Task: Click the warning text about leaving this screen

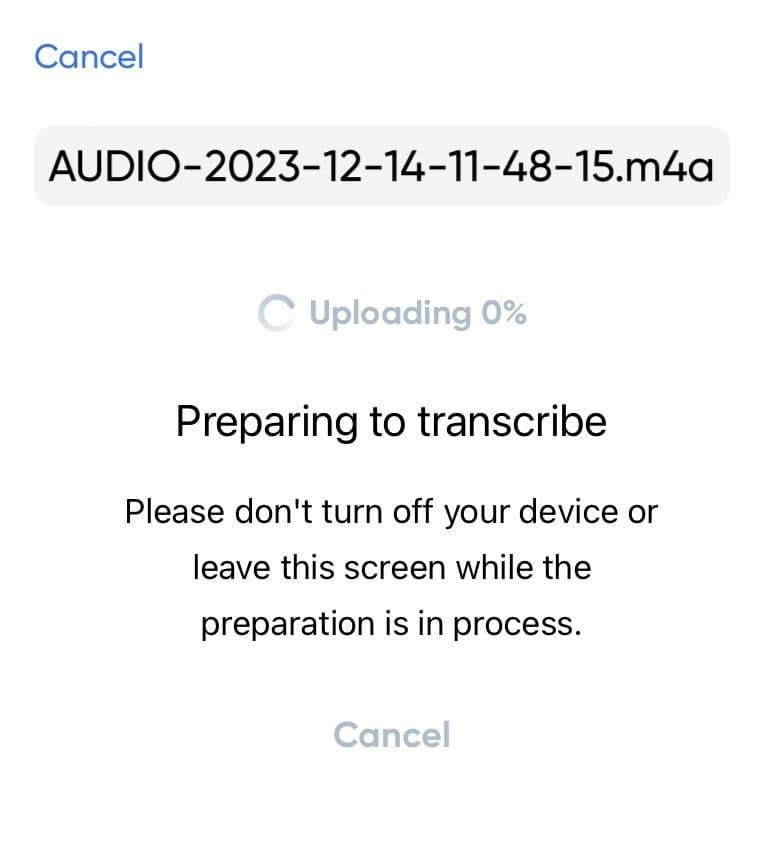Action: click(x=390, y=567)
